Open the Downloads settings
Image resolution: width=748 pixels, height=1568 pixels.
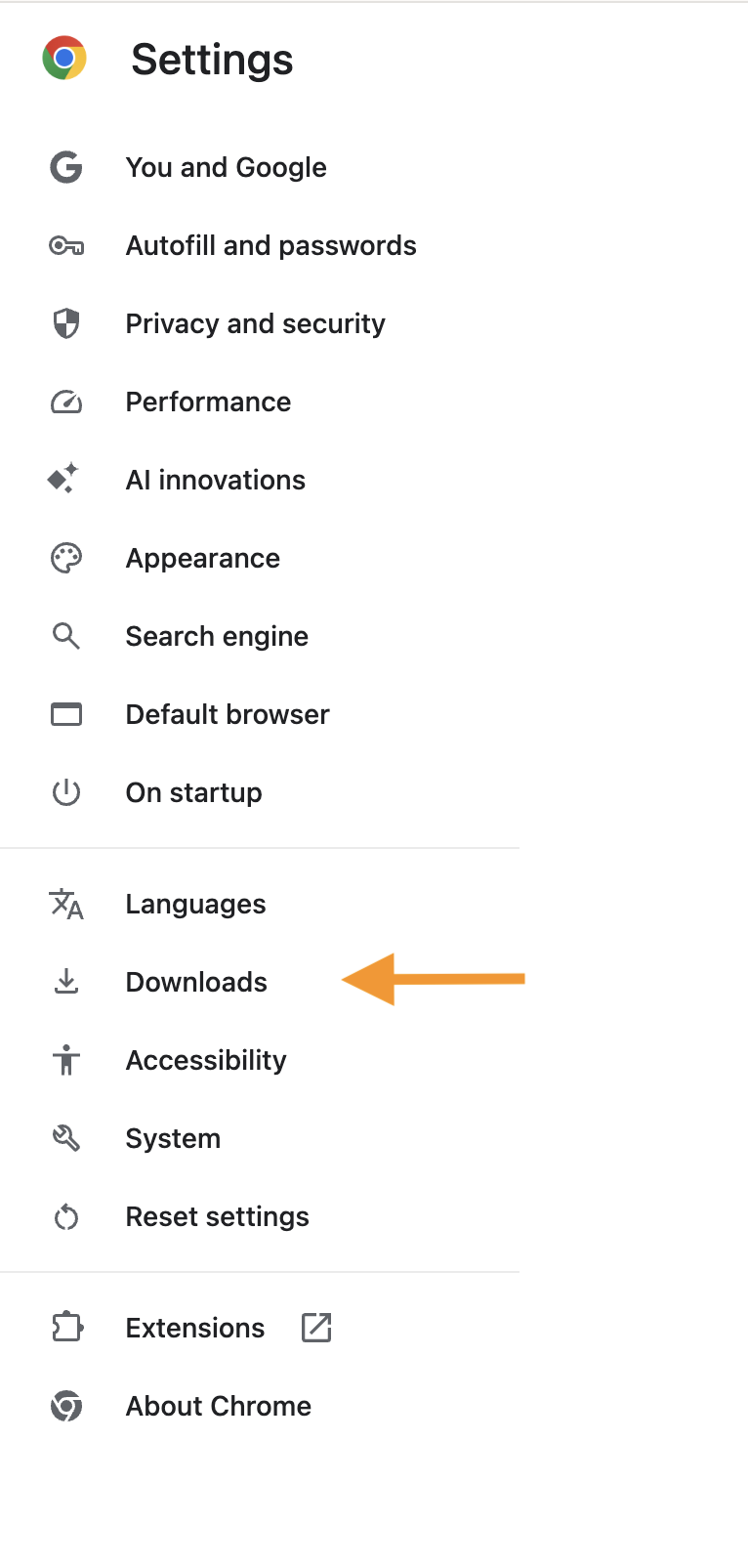tap(196, 983)
